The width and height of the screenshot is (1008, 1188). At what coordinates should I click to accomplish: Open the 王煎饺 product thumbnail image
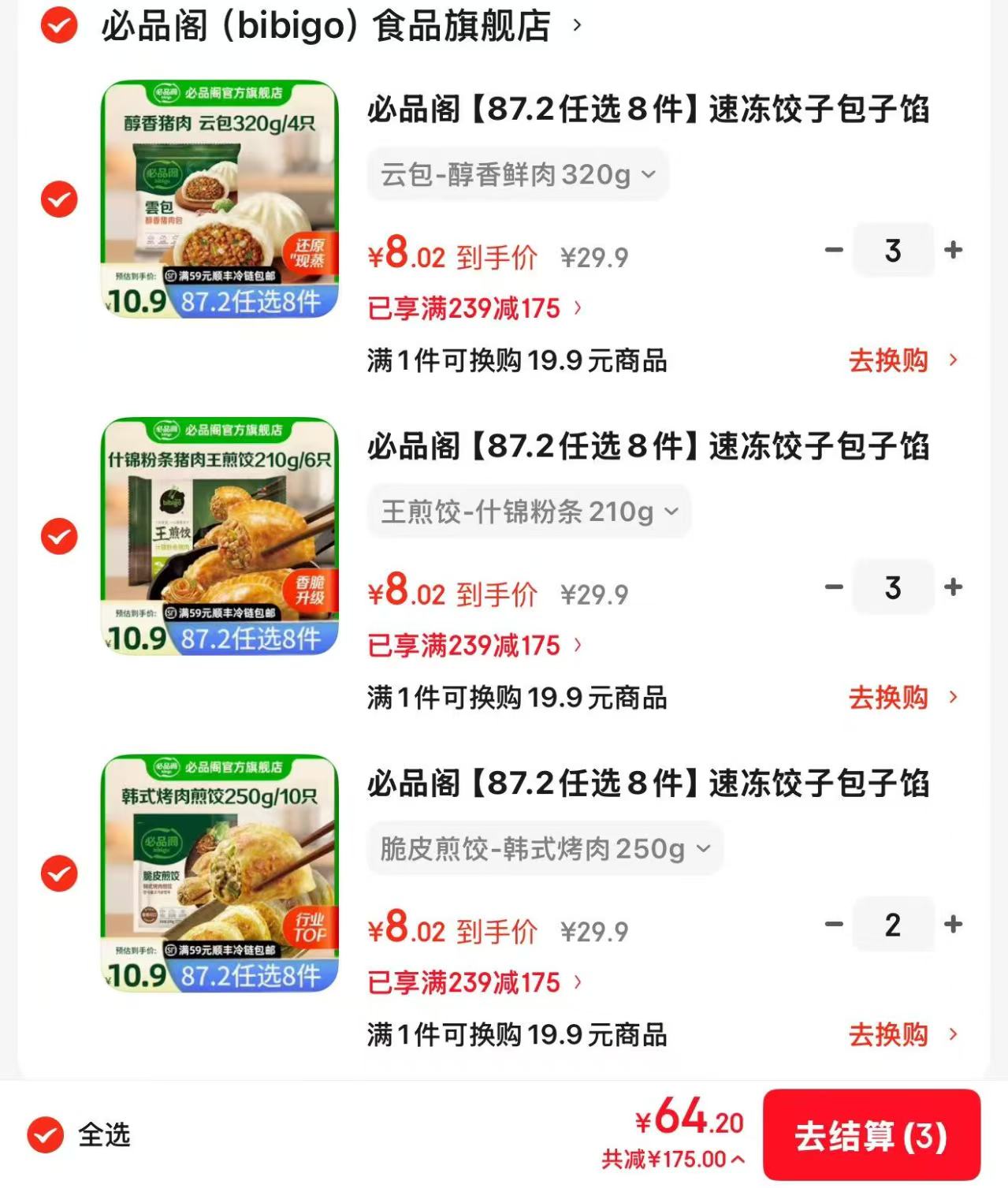tap(219, 537)
